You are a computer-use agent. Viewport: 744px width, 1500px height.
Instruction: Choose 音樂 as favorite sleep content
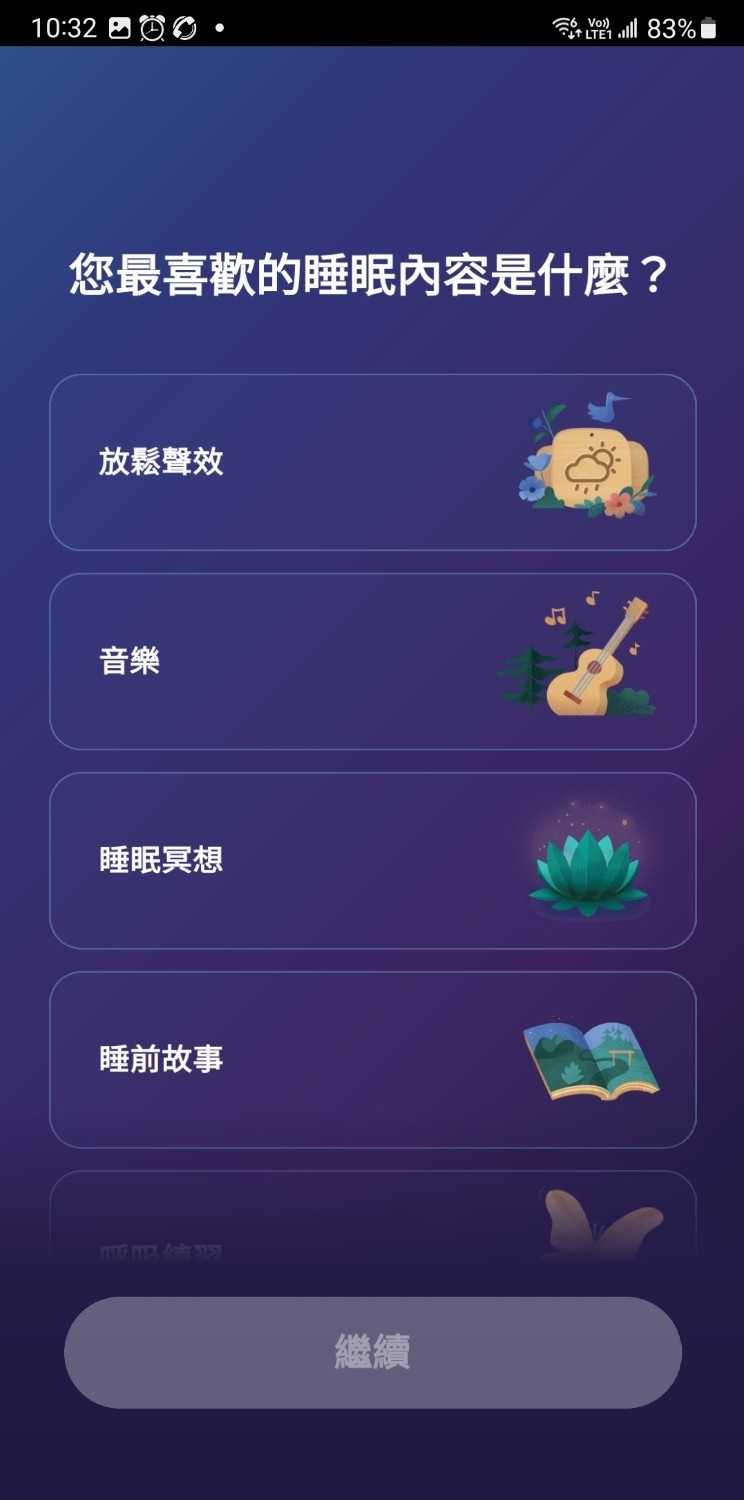click(x=372, y=661)
